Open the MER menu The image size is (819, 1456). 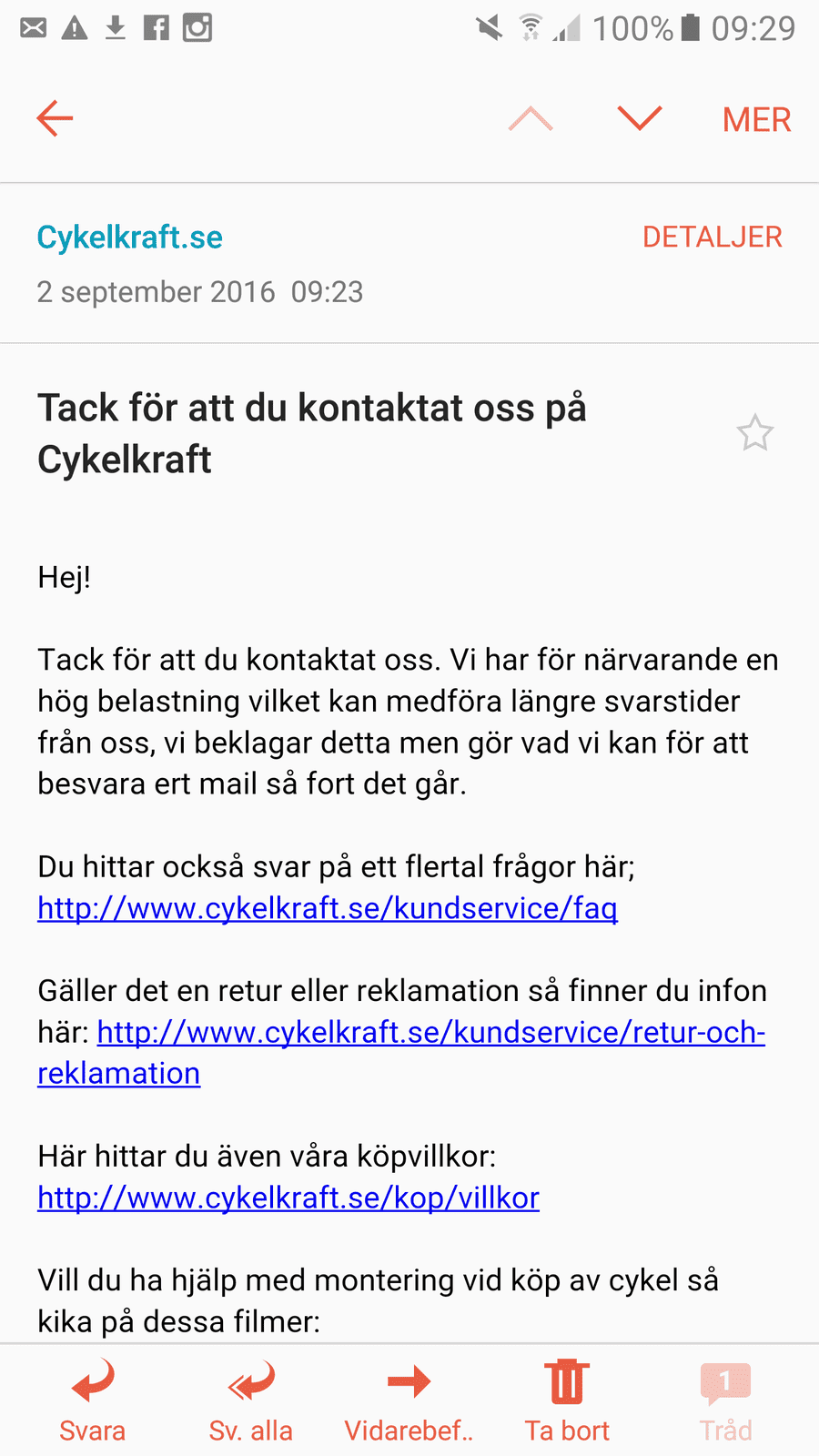pos(756,120)
